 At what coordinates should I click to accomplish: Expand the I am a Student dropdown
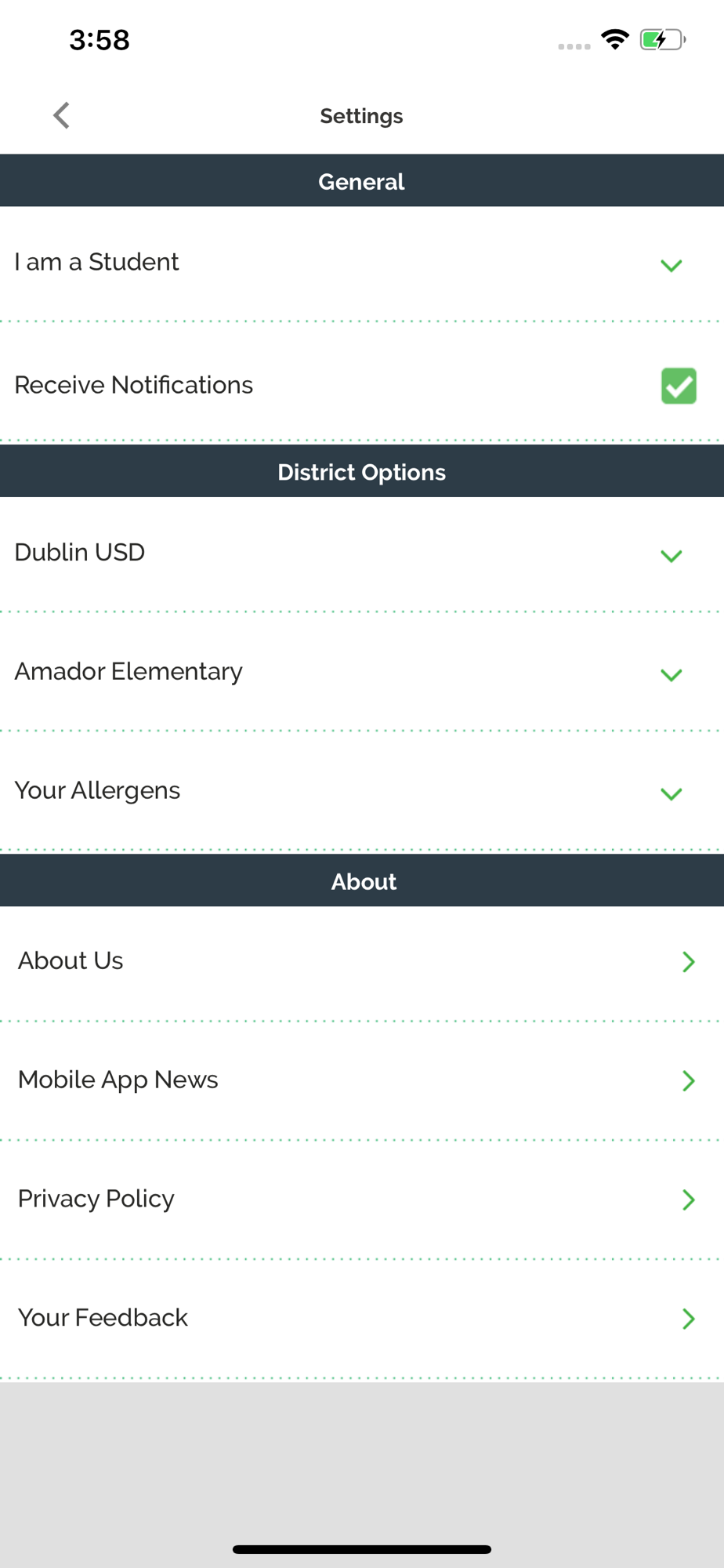[362, 263]
